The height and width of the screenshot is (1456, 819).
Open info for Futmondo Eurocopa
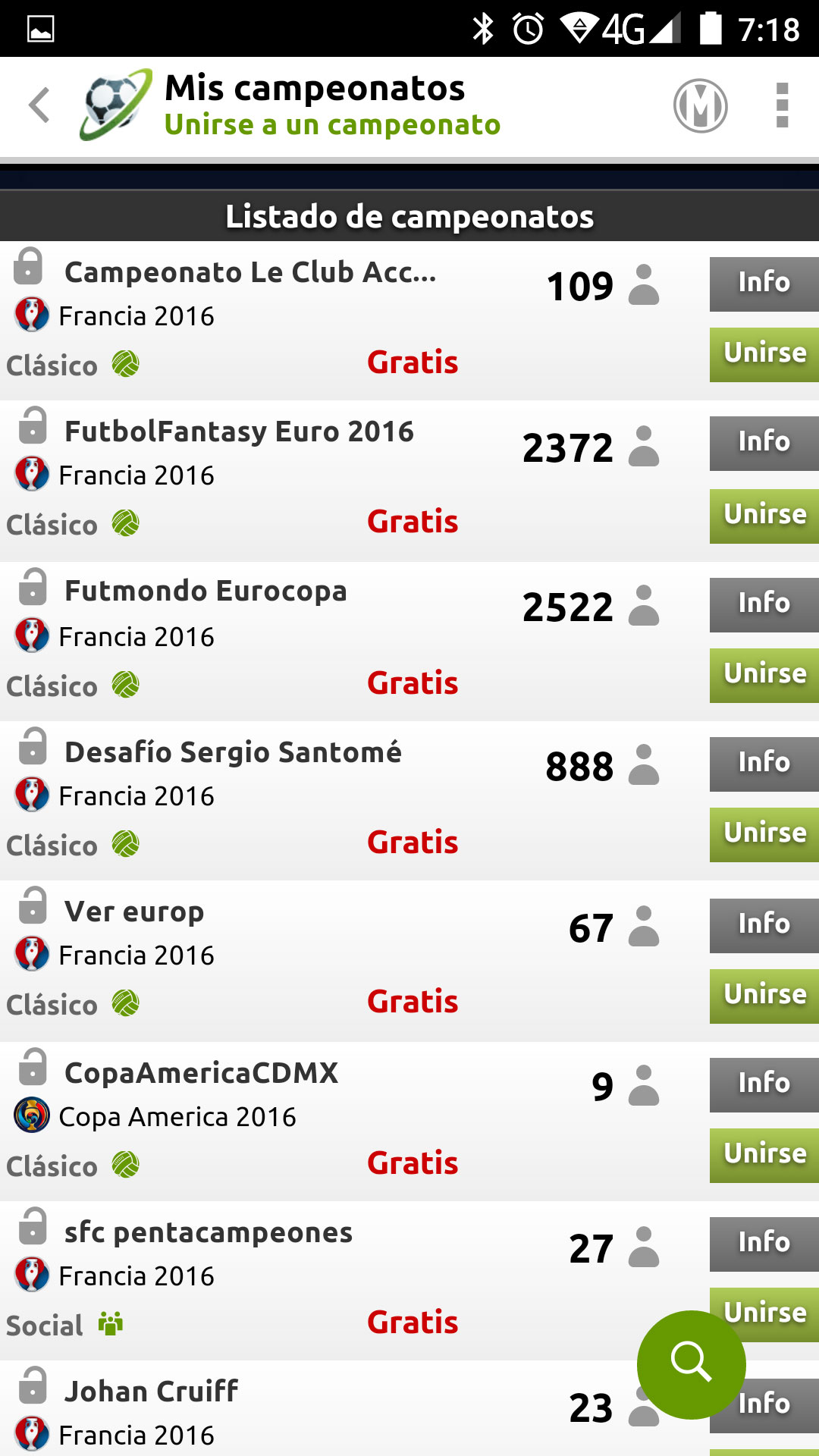click(x=764, y=604)
